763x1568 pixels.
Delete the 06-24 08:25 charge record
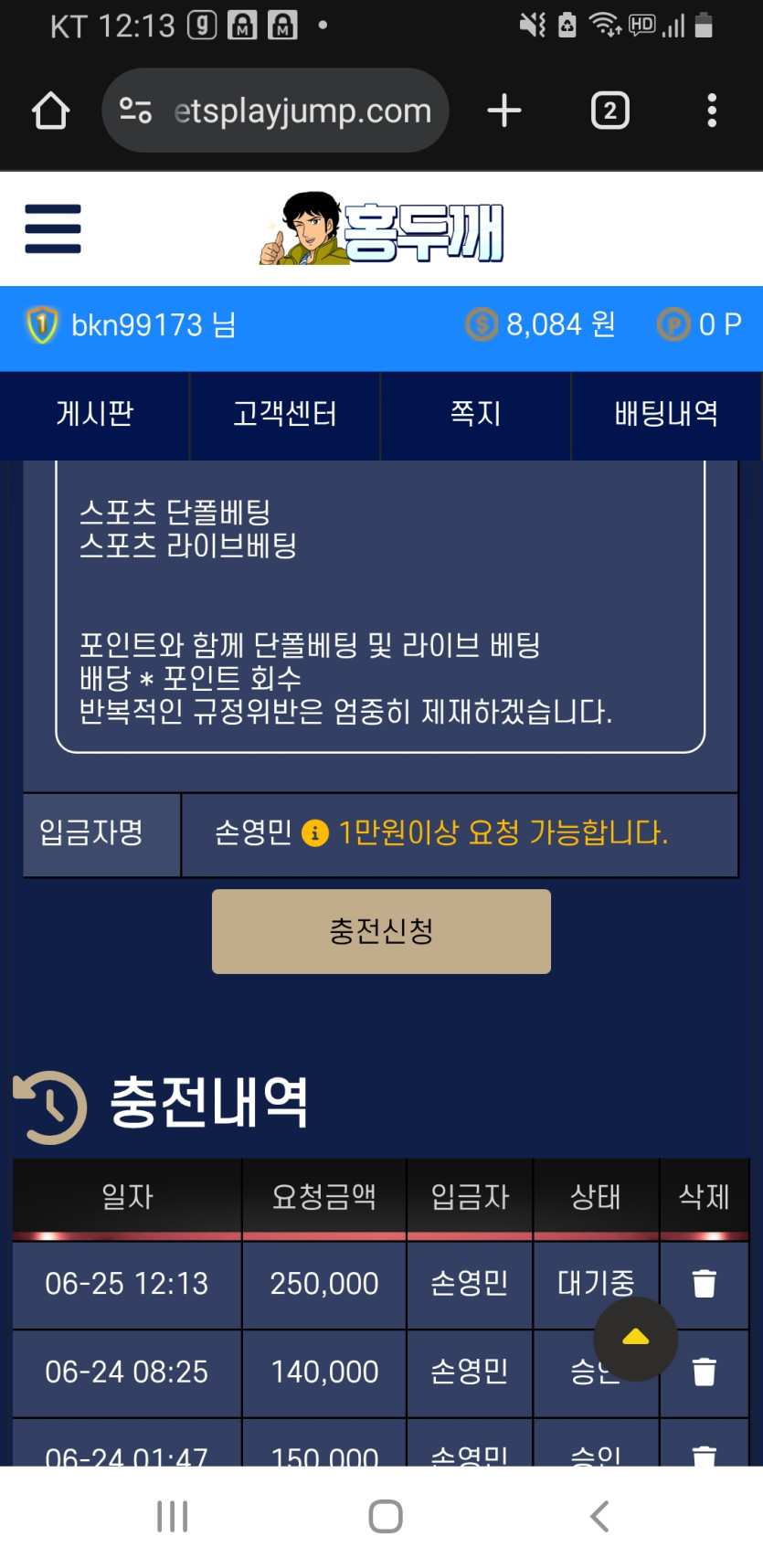coord(704,1372)
